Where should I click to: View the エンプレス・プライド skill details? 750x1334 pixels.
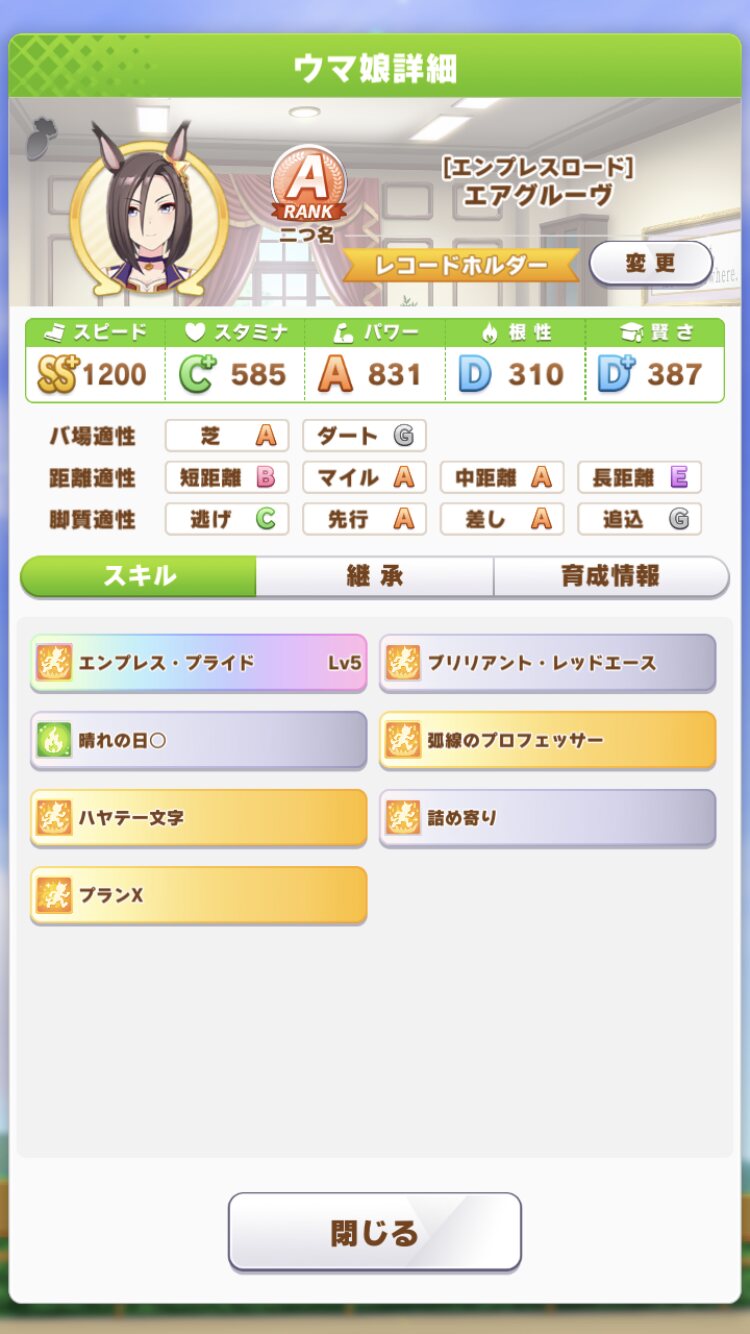[x=198, y=662]
